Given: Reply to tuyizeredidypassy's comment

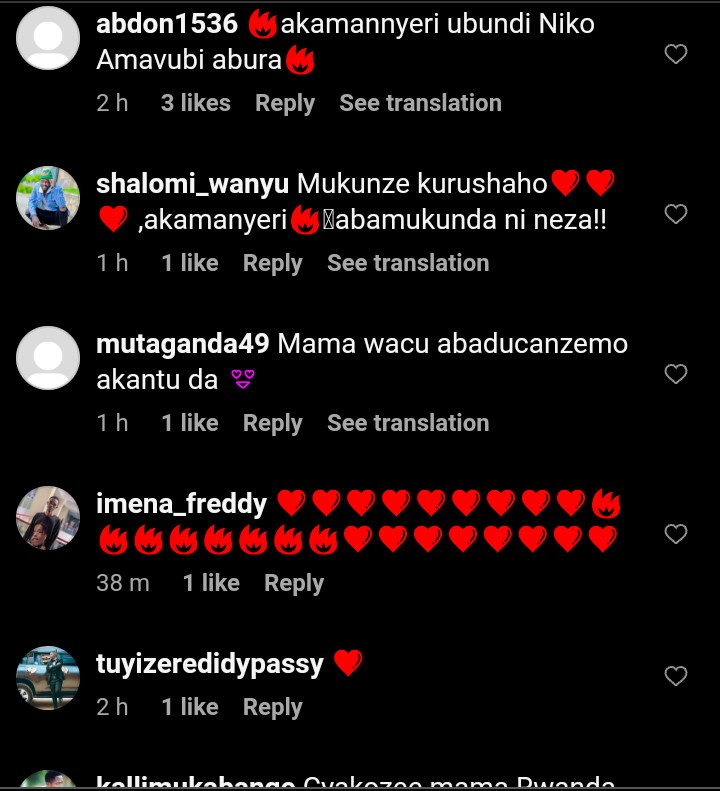Looking at the screenshot, I should tap(273, 707).
